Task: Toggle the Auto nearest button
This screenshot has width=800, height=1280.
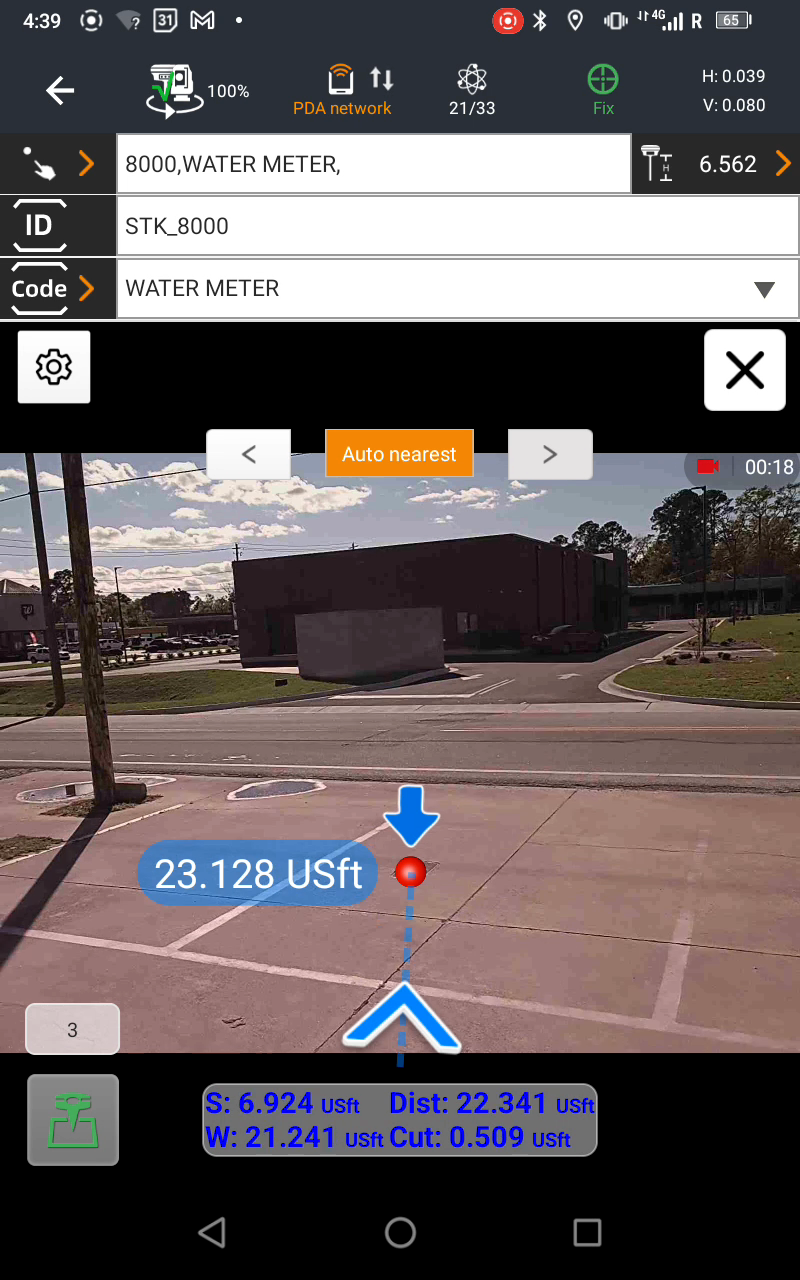Action: point(399,454)
